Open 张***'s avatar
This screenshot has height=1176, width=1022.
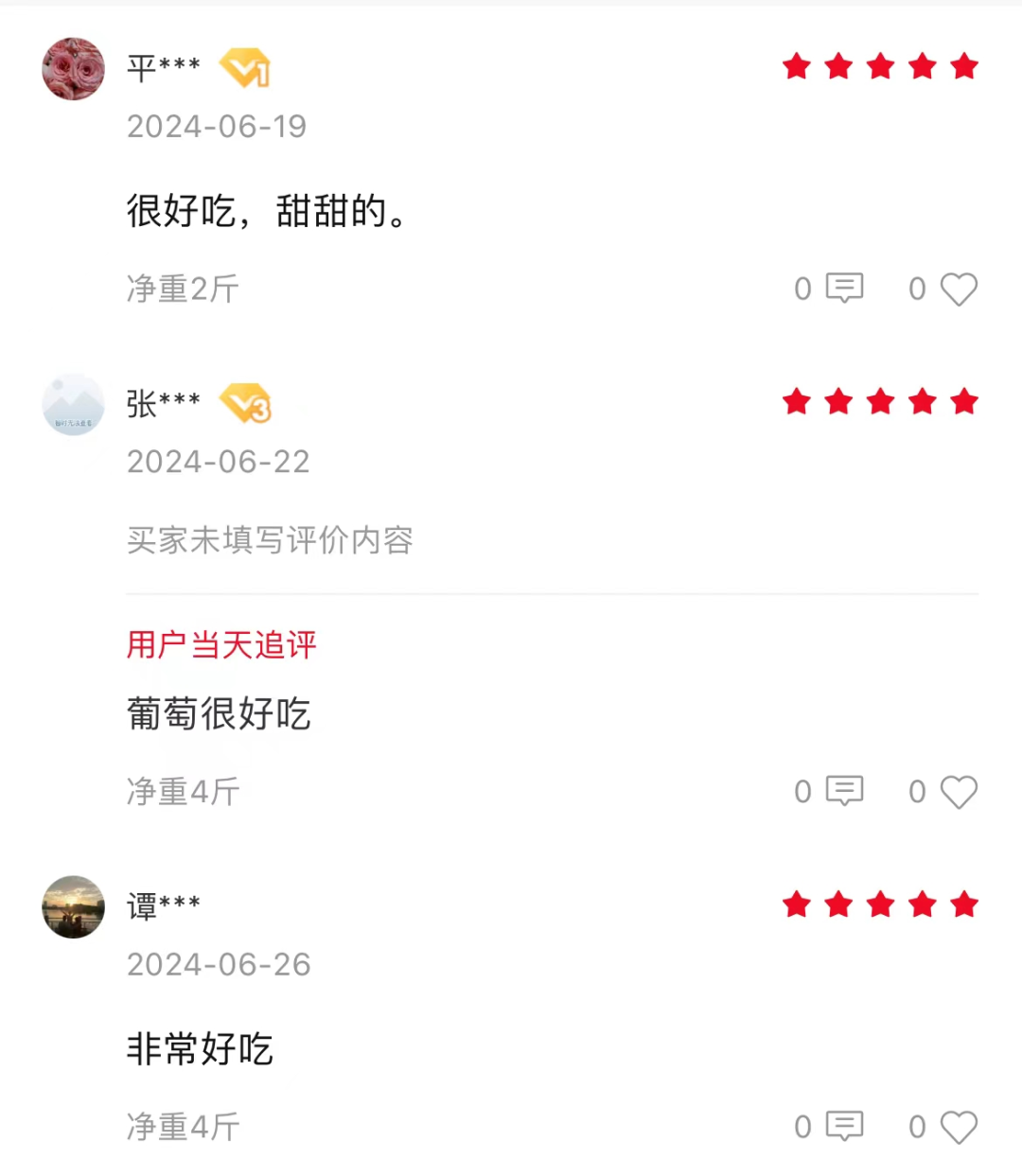[74, 405]
